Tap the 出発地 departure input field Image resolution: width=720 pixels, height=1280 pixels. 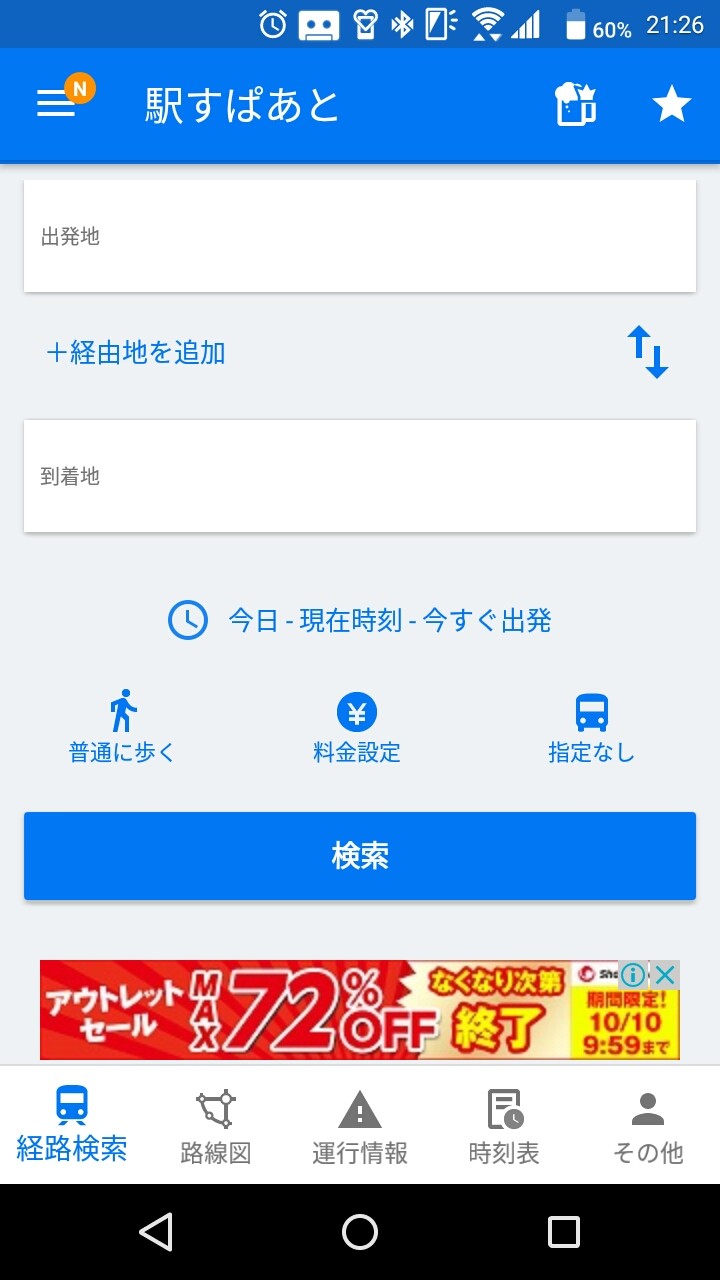coord(360,237)
